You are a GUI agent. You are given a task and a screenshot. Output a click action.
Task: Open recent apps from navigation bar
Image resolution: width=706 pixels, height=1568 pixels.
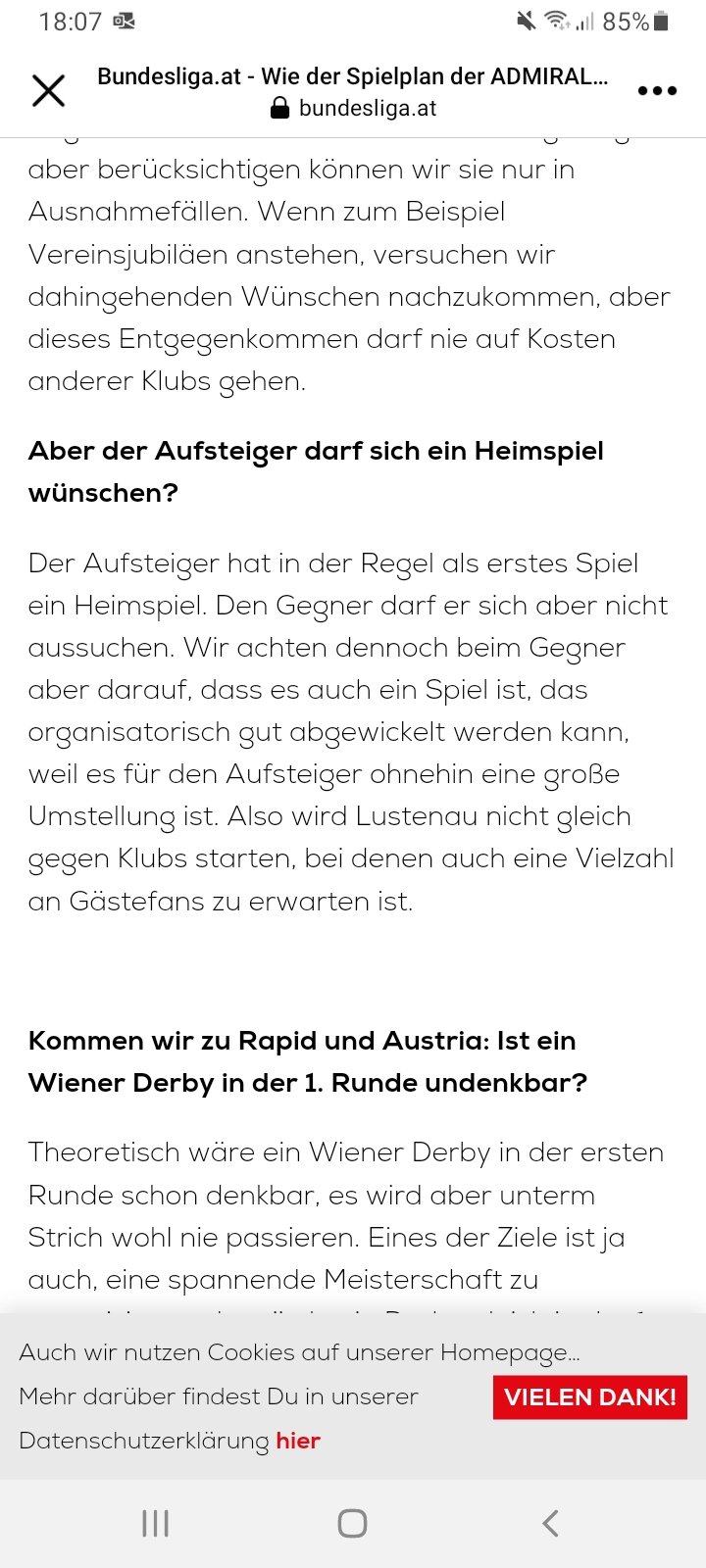click(x=155, y=1523)
